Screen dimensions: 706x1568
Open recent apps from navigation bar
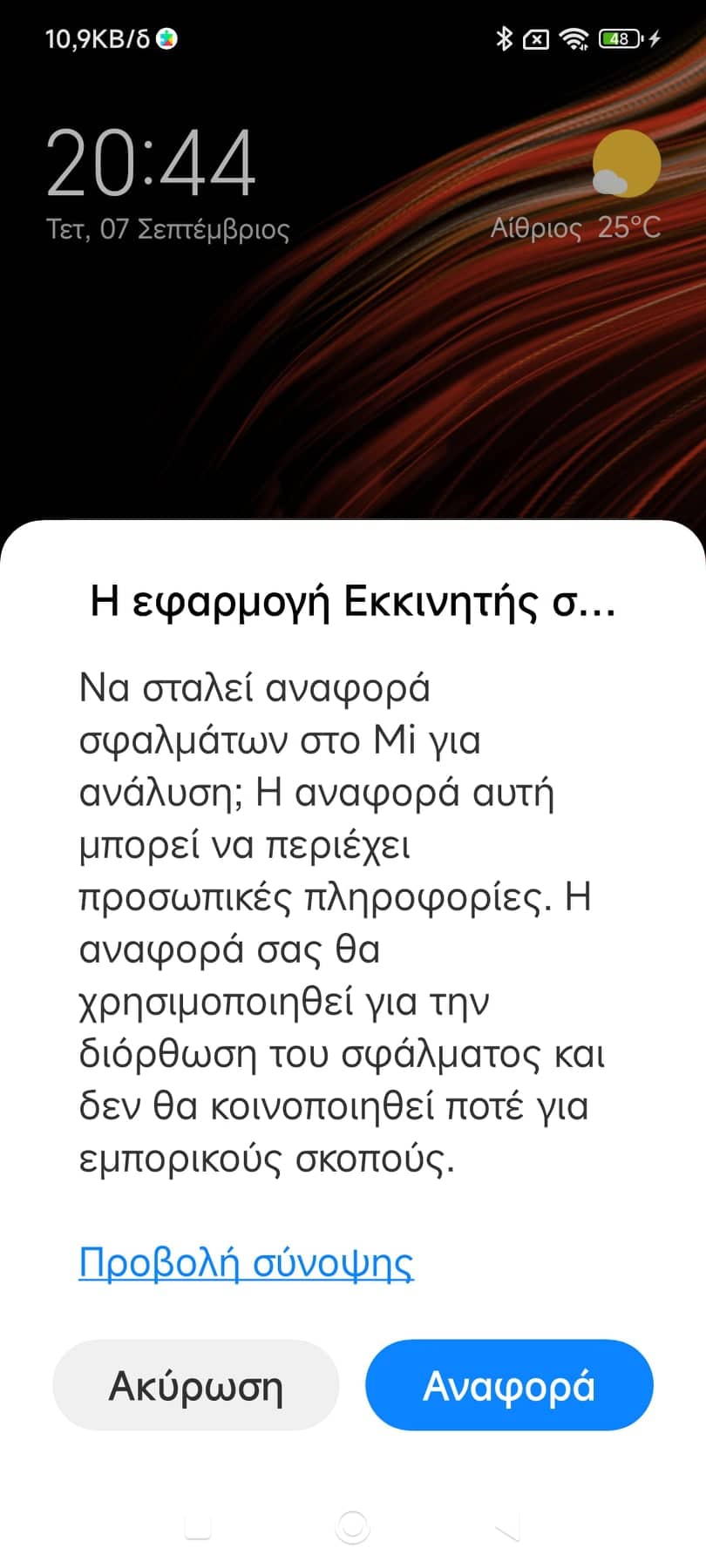pos(199,1526)
